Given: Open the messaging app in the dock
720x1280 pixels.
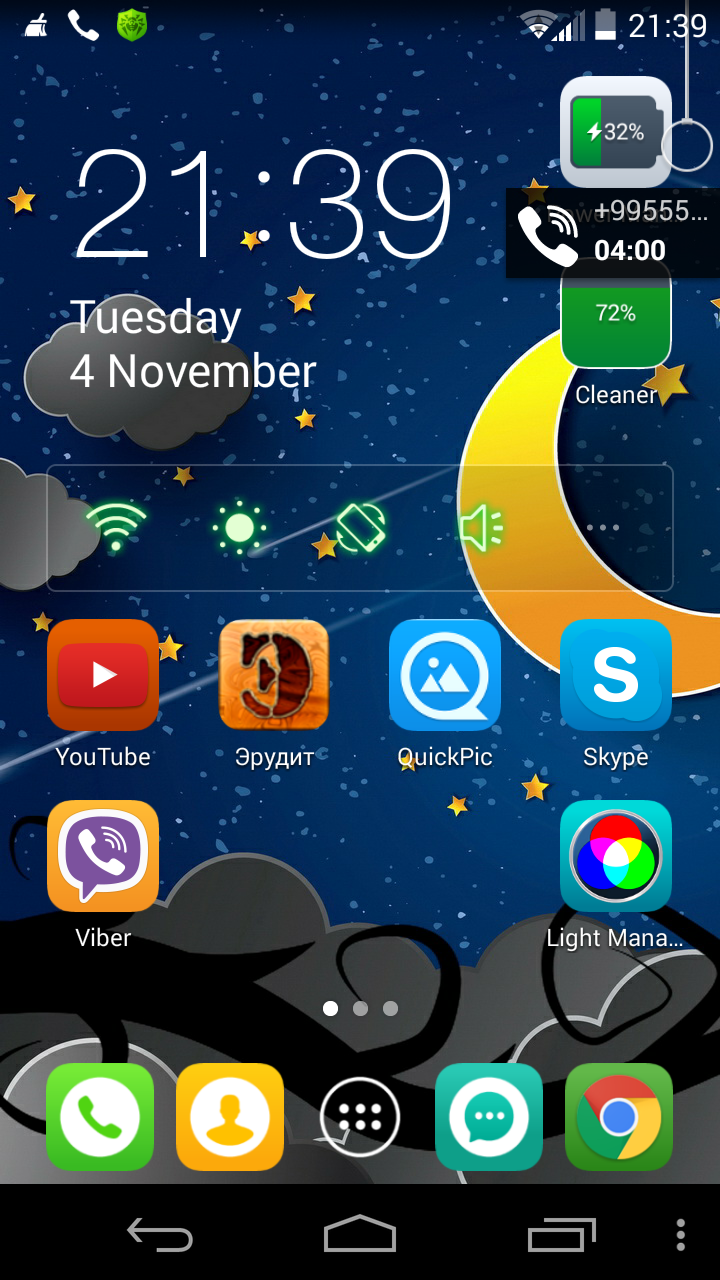Looking at the screenshot, I should (489, 1117).
